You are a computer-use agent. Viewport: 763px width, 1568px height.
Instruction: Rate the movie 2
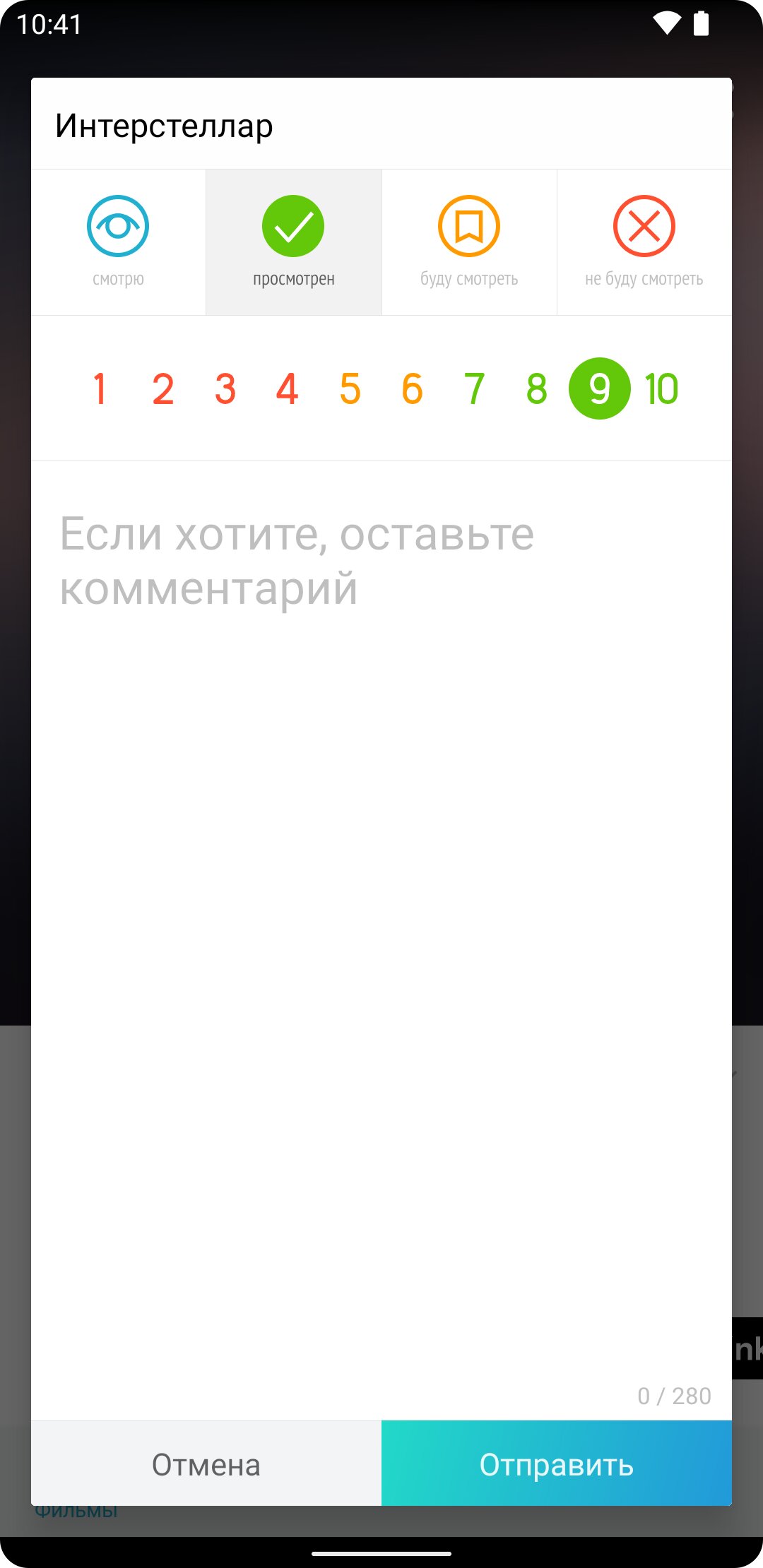pyautogui.click(x=163, y=388)
